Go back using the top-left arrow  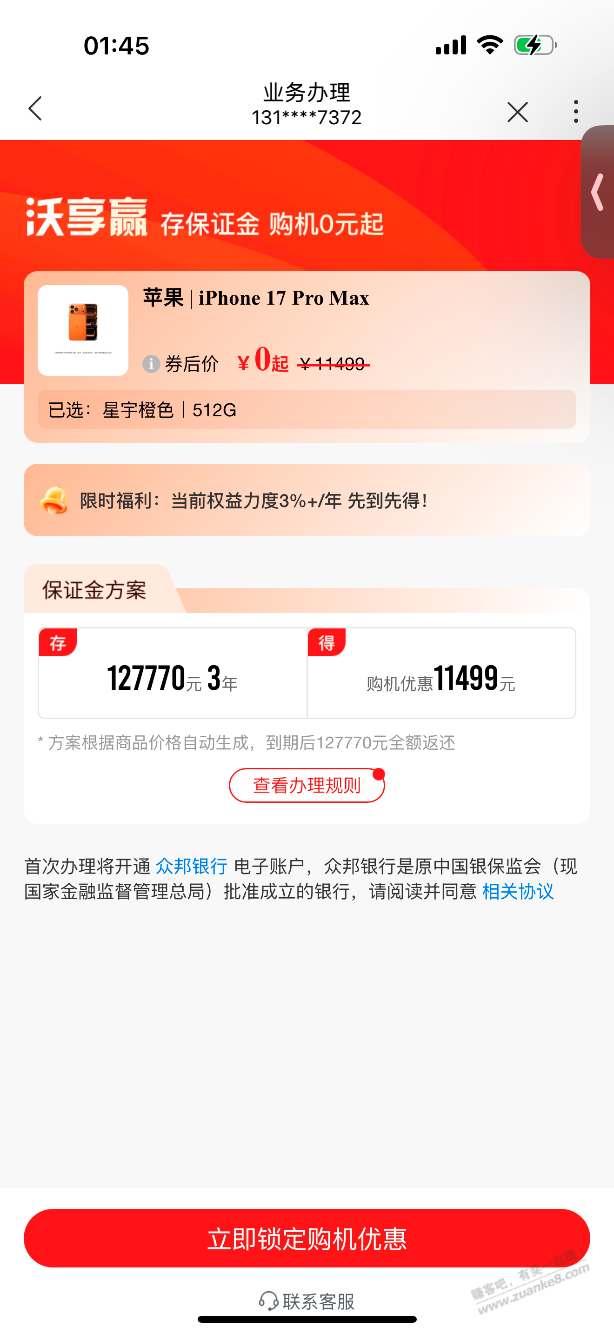pos(36,109)
